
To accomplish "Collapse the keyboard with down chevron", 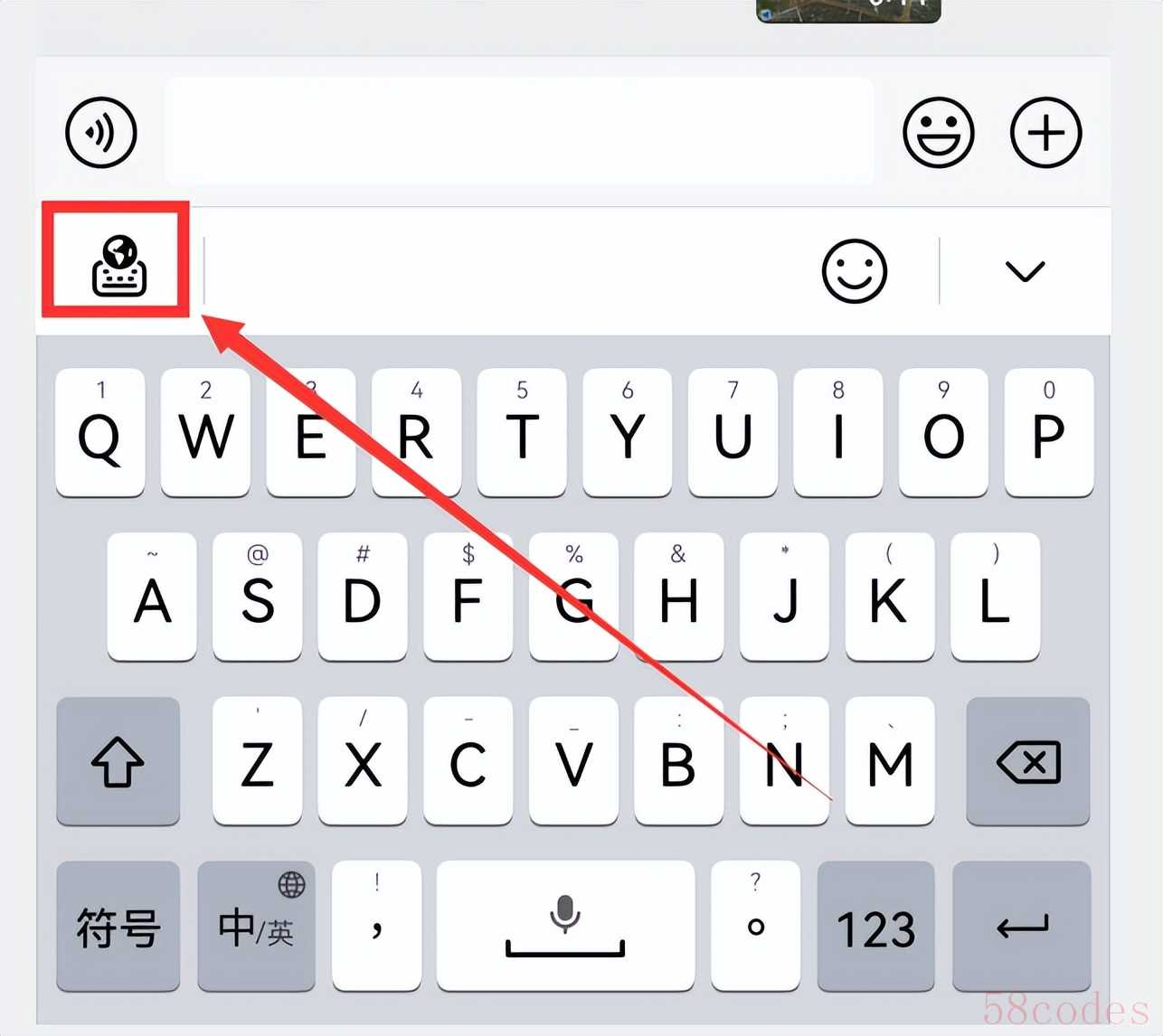I will pos(1025,270).
